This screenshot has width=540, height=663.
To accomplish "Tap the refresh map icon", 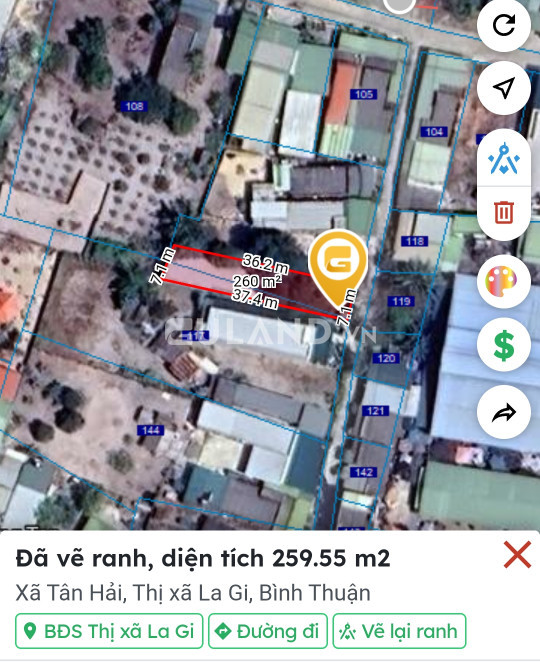I will point(504,25).
